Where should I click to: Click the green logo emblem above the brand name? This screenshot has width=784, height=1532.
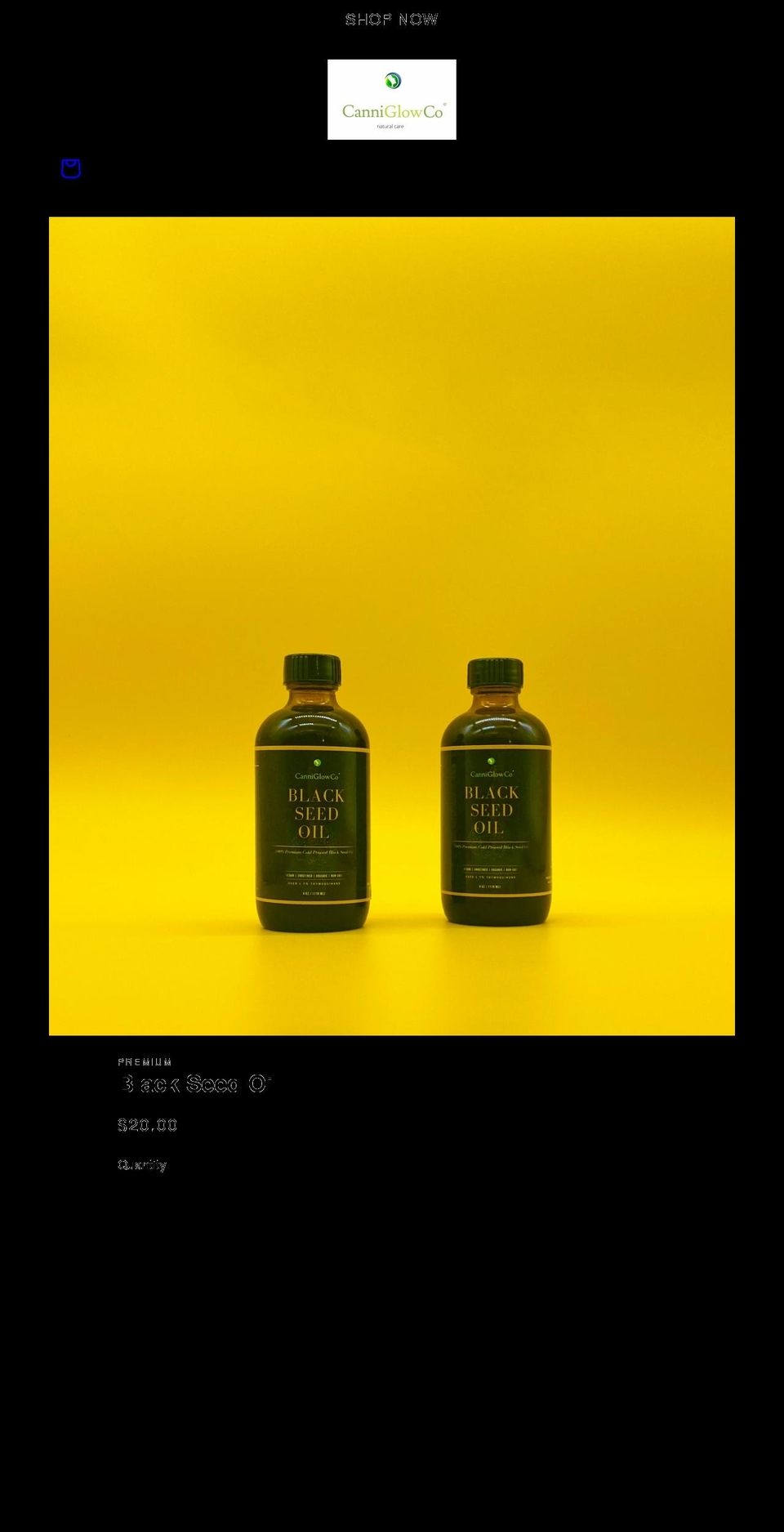tap(391, 80)
